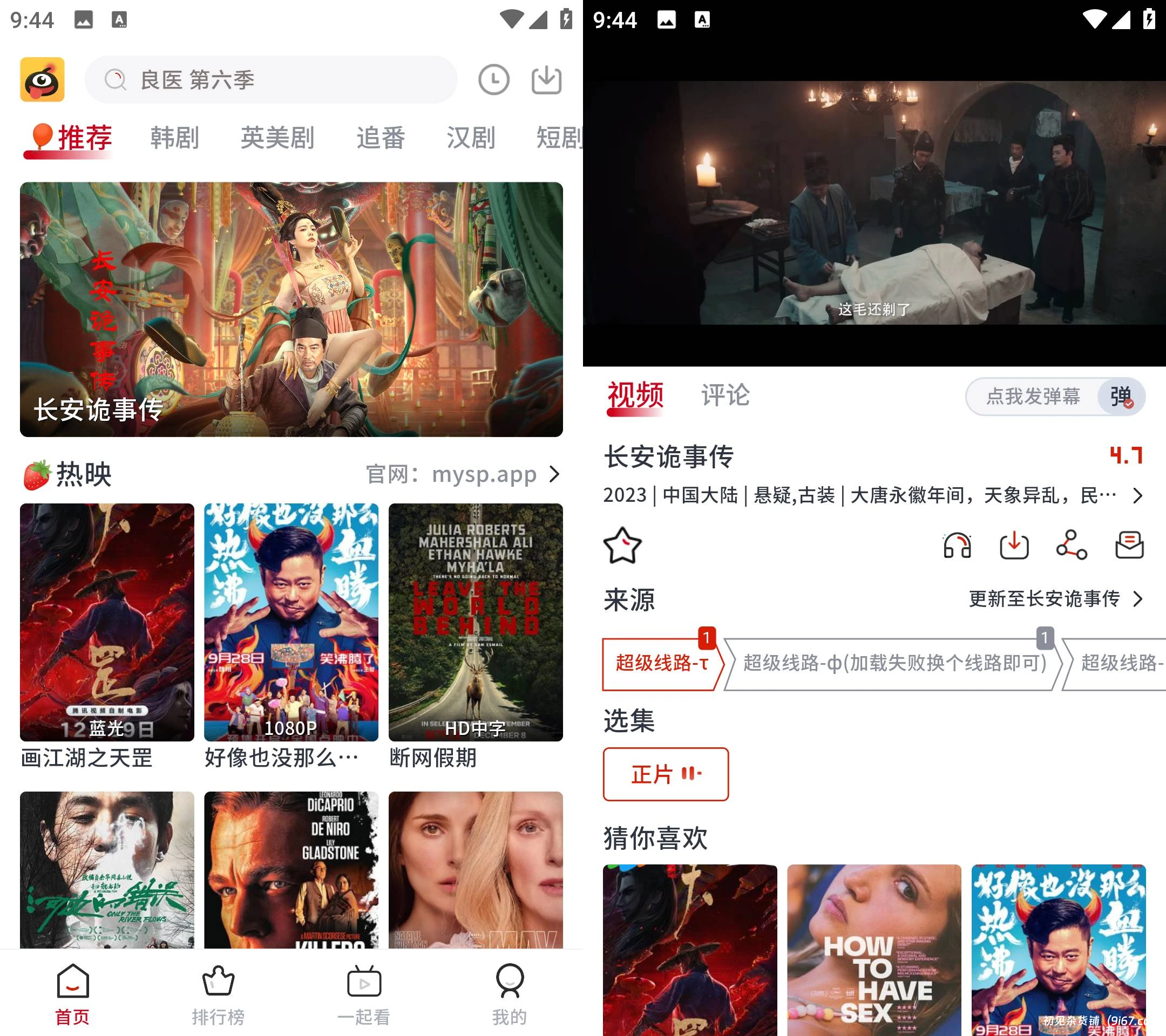
Task: Open the search box showing 良医 第六季
Action: click(271, 80)
